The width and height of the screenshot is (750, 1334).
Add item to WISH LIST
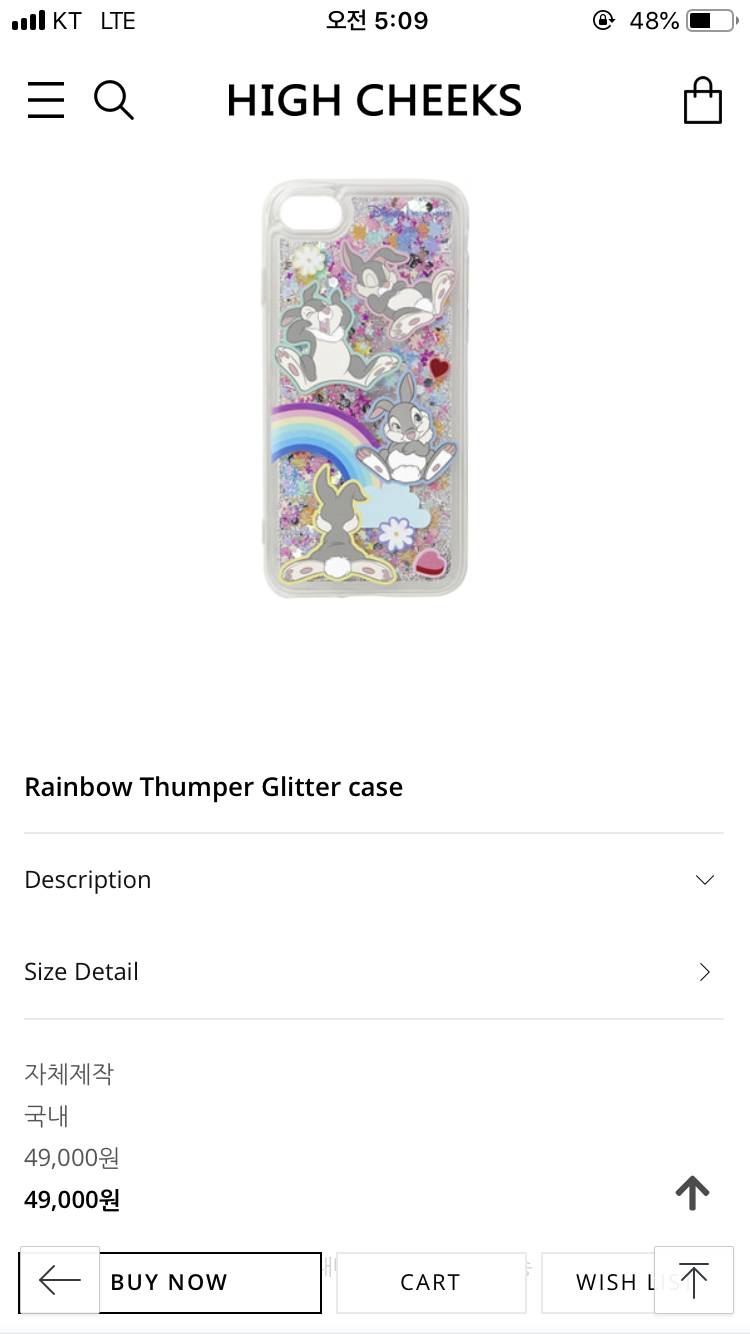coord(600,1282)
